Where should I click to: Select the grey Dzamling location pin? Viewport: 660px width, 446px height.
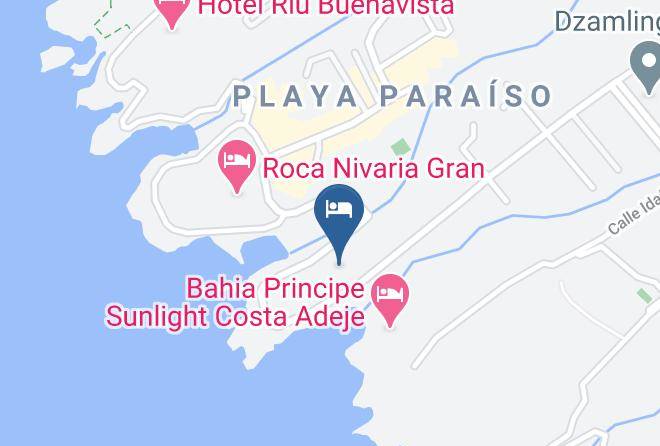coord(647,67)
